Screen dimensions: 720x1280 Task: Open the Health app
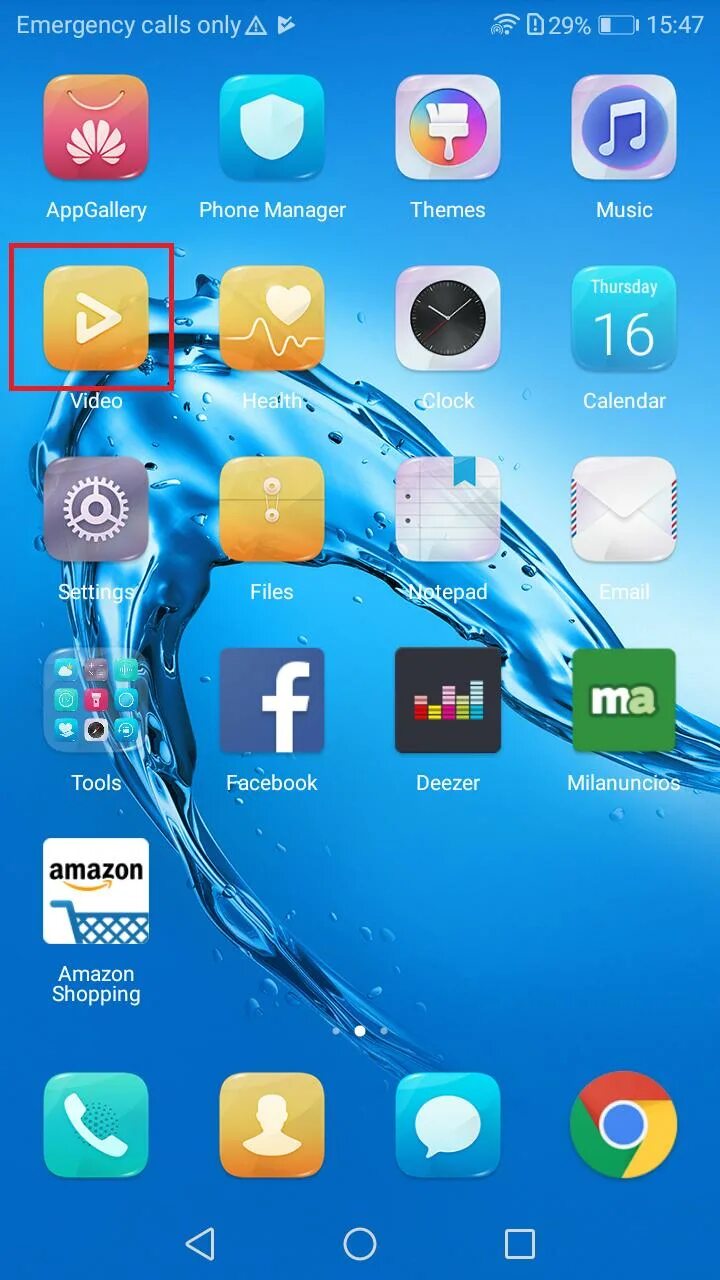[272, 318]
